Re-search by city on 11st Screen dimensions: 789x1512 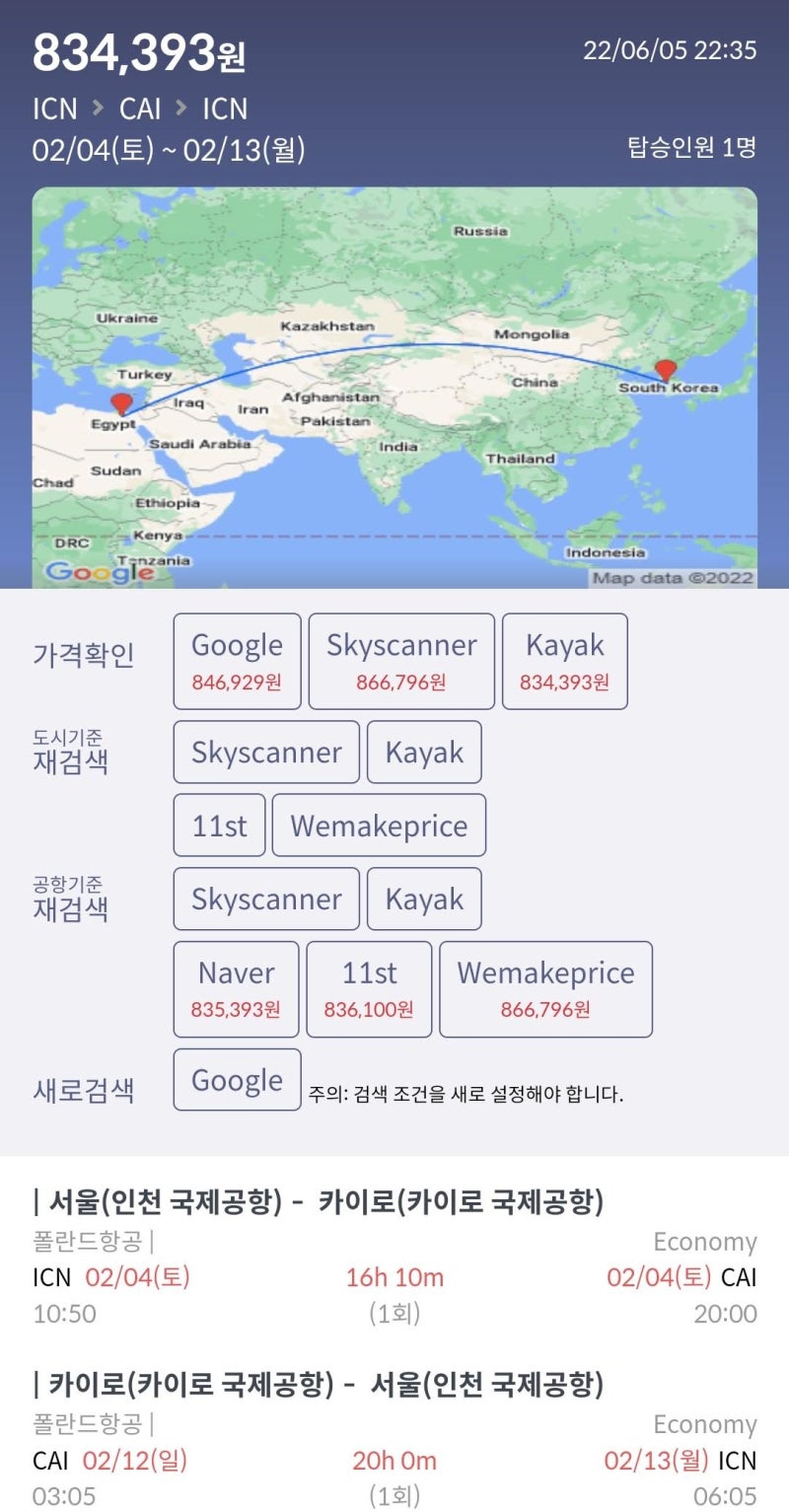pos(219,826)
